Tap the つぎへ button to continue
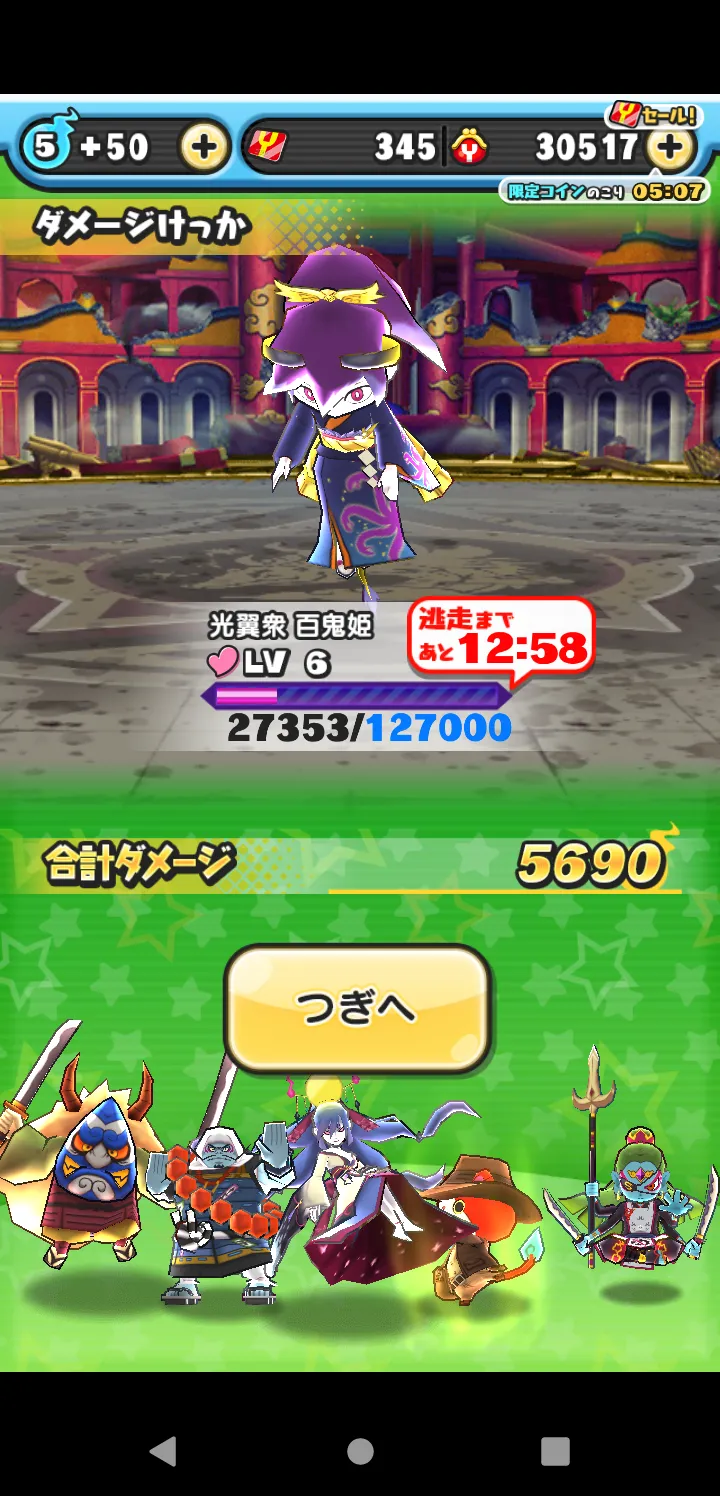 (x=358, y=1010)
